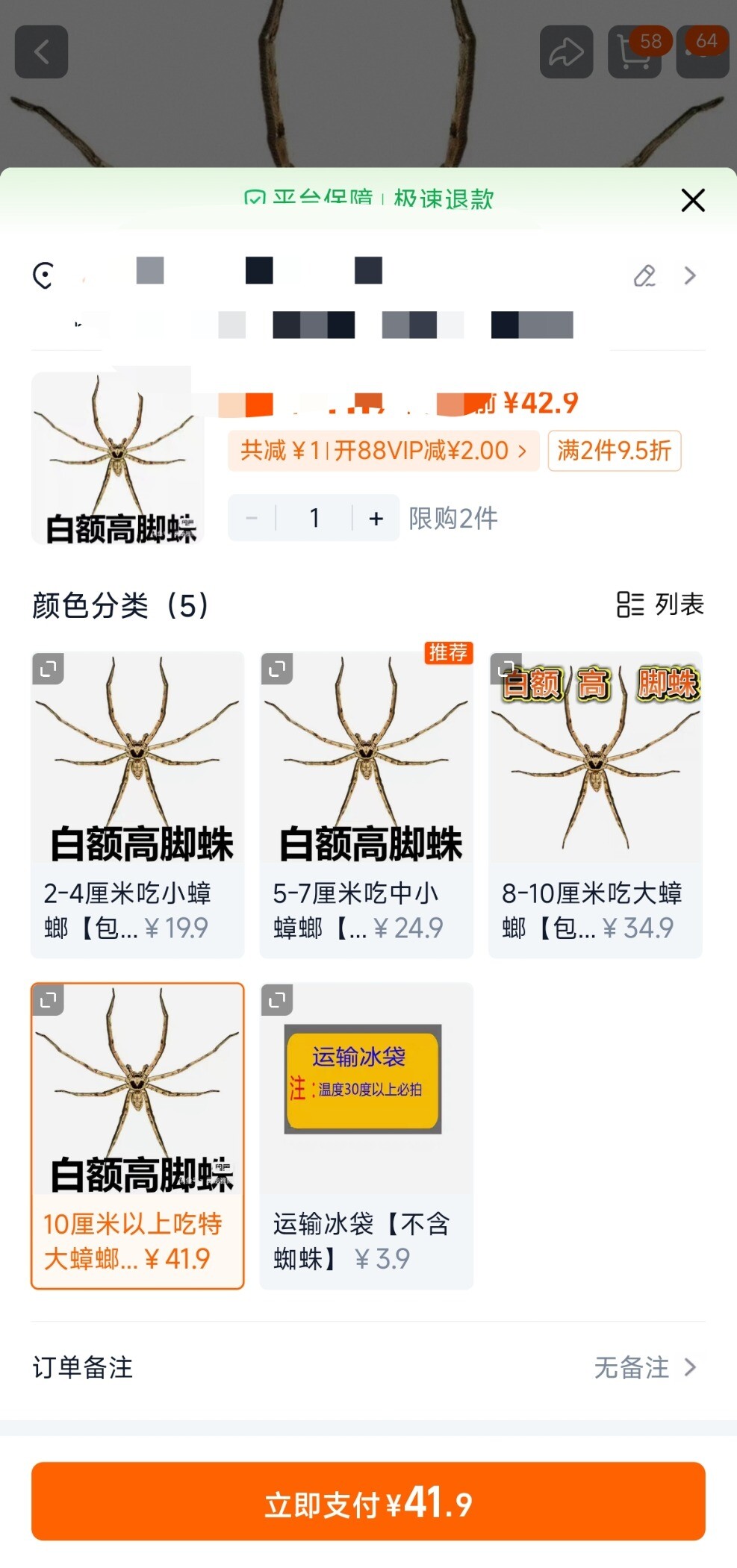This screenshot has height=1568, width=737.
Task: Share this spider product
Action: (x=566, y=52)
